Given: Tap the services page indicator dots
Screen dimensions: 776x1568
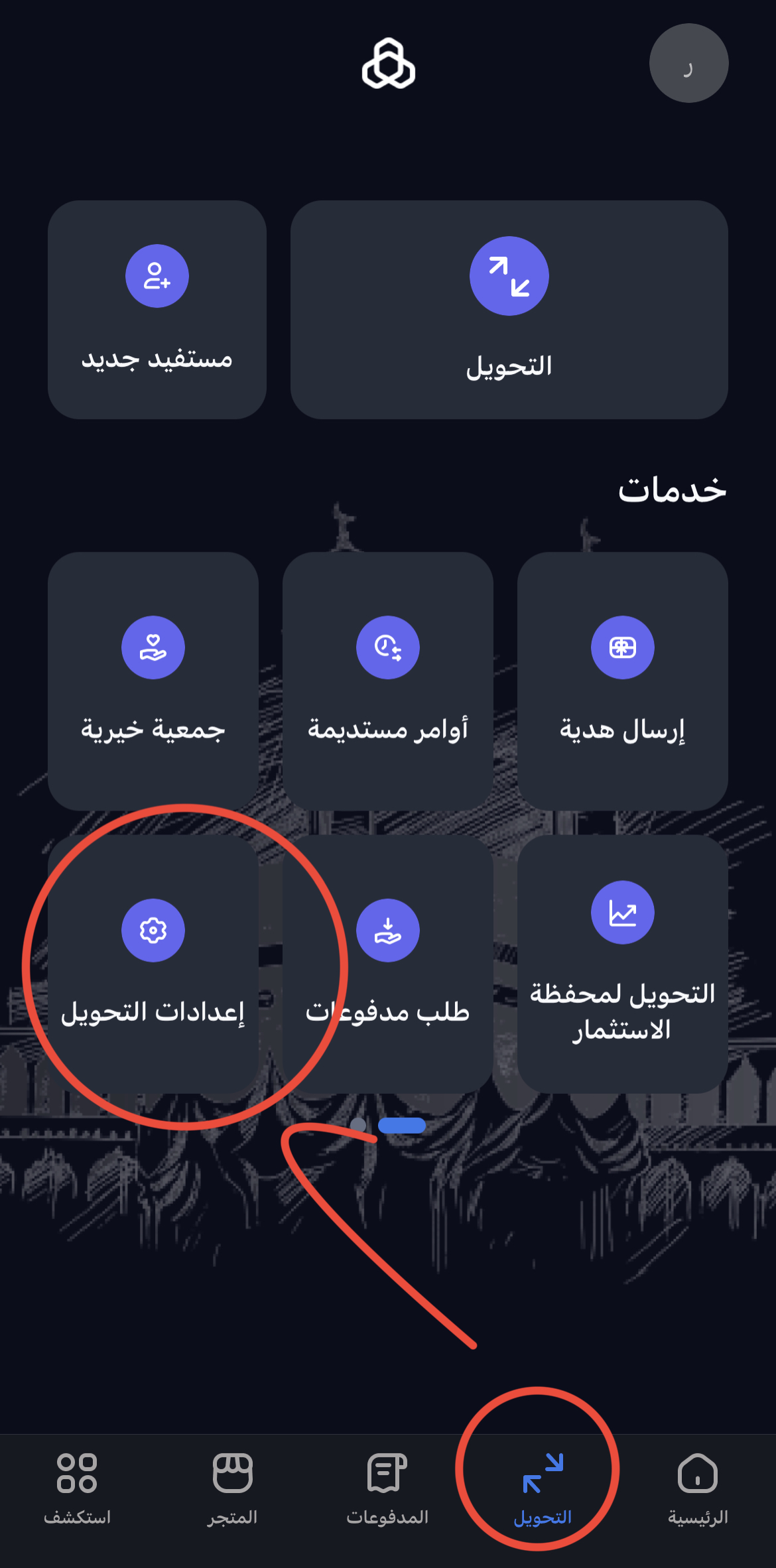Looking at the screenshot, I should (390, 1125).
